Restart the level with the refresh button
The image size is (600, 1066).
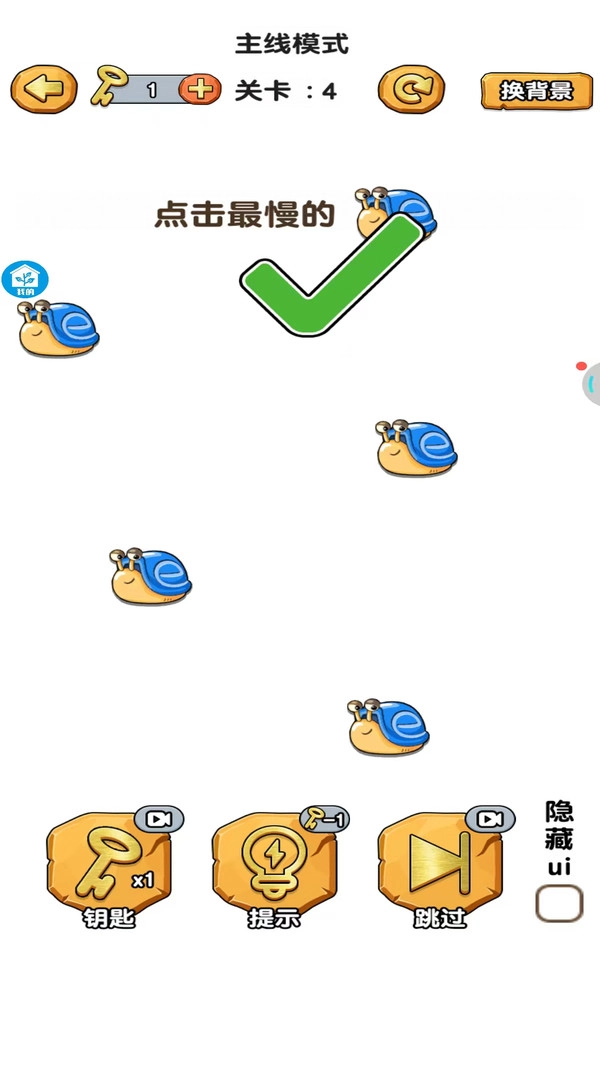(x=410, y=91)
